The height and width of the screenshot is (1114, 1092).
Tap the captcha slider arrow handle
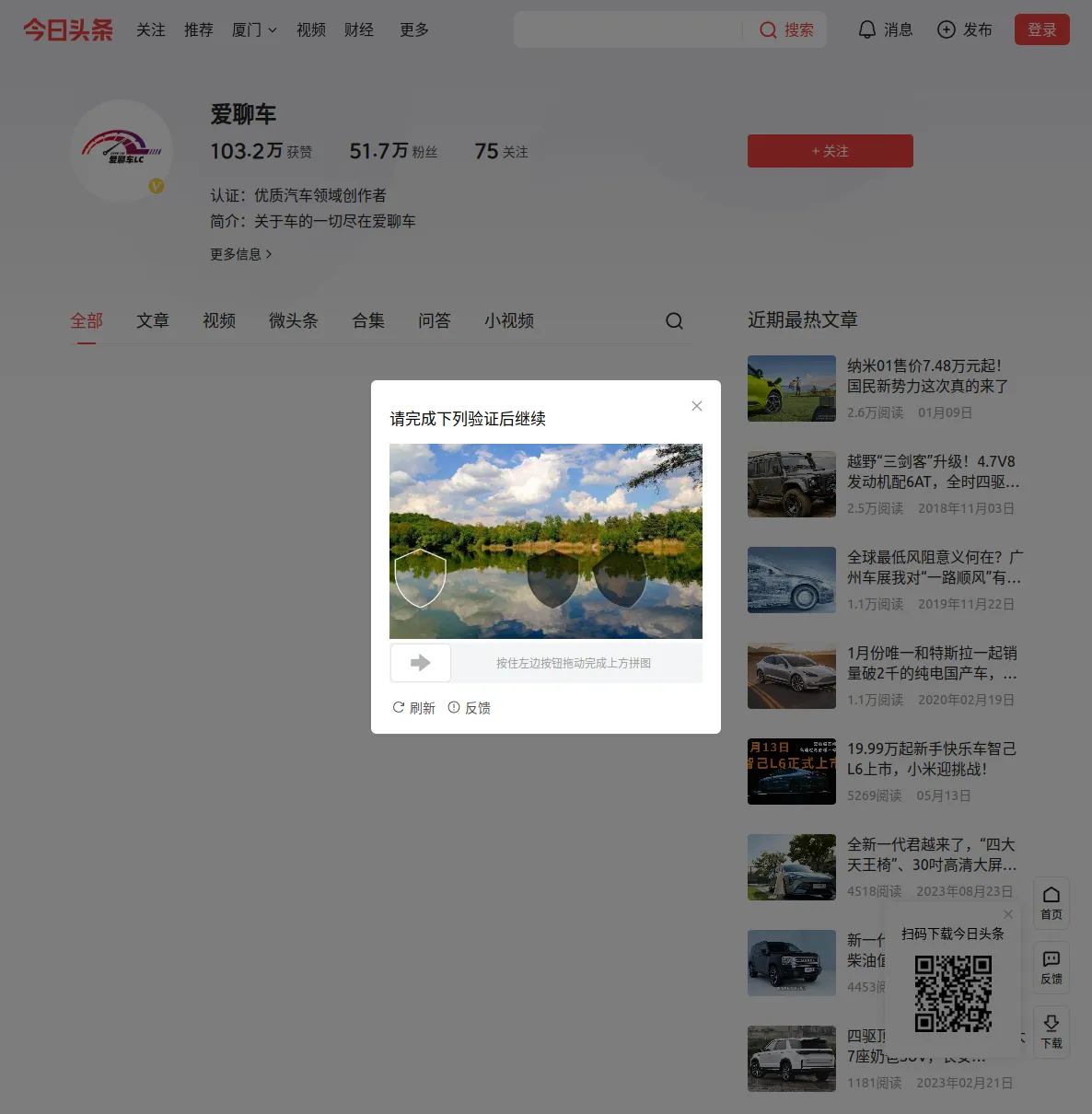click(421, 663)
